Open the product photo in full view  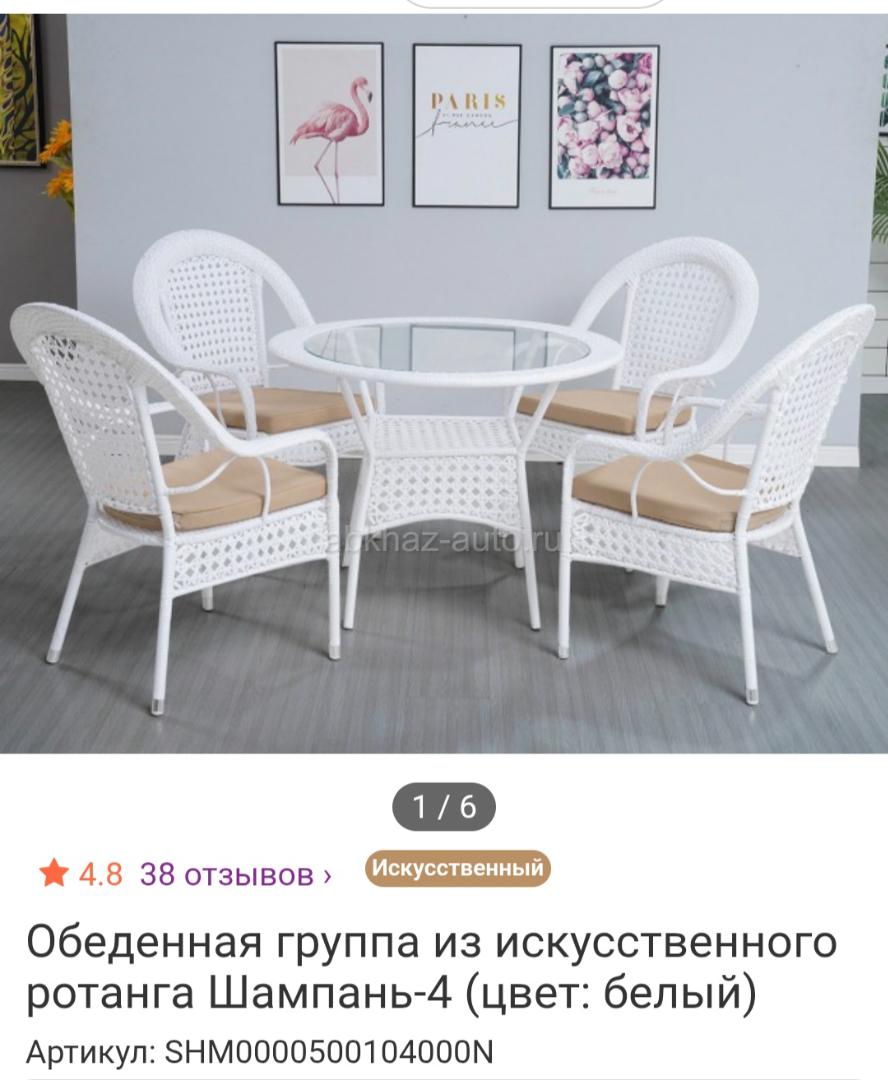444,400
